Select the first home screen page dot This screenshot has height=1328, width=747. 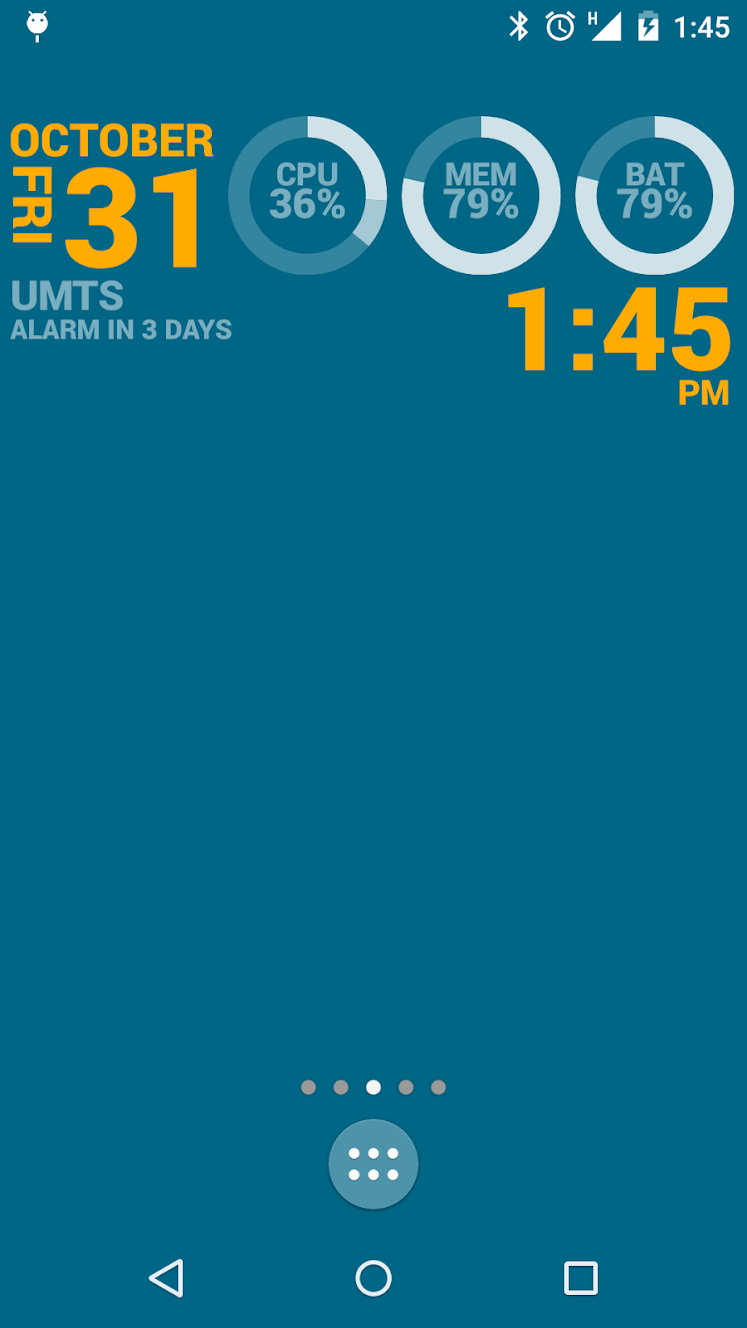(x=307, y=1087)
